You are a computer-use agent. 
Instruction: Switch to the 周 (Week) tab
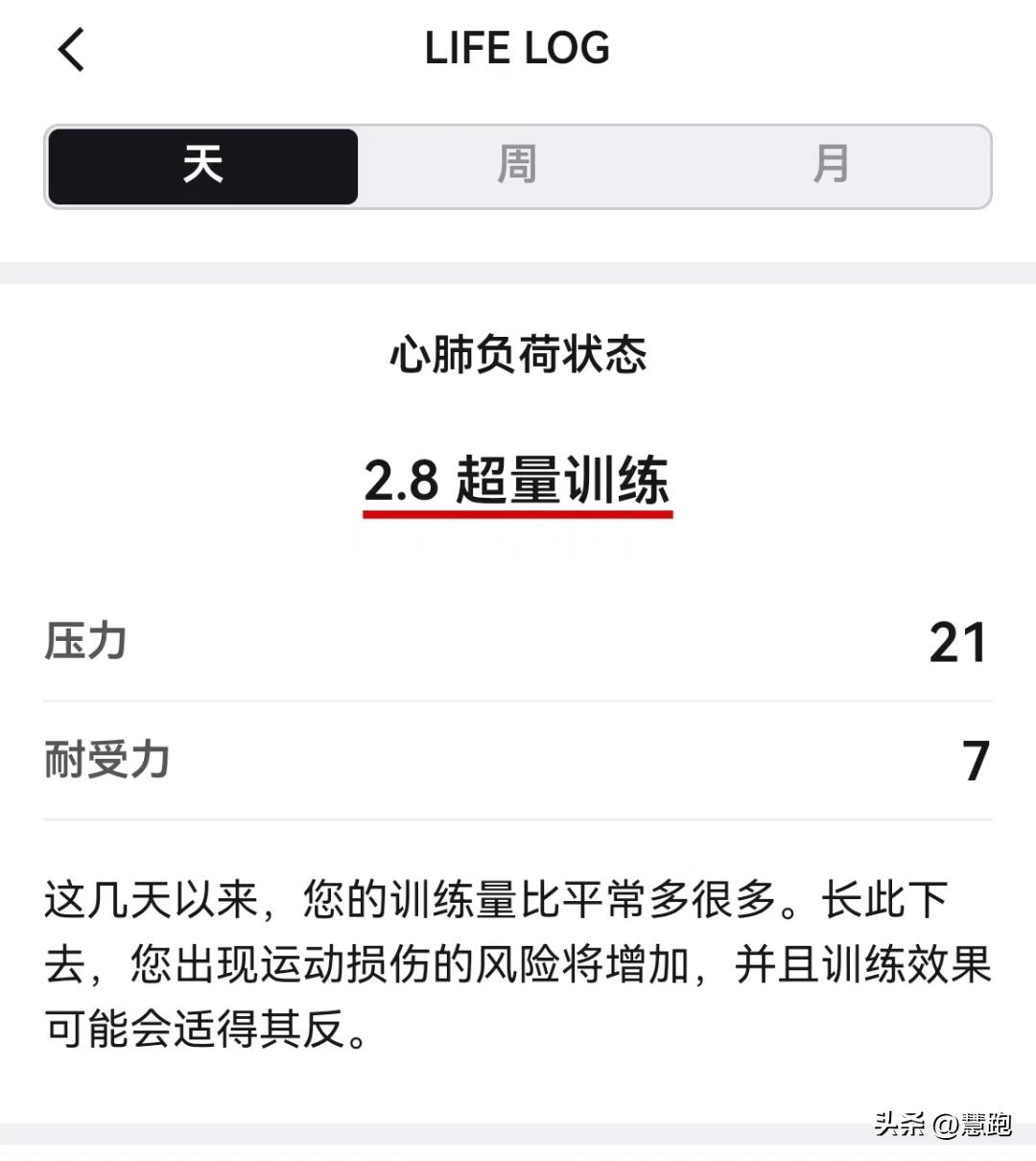(x=517, y=165)
